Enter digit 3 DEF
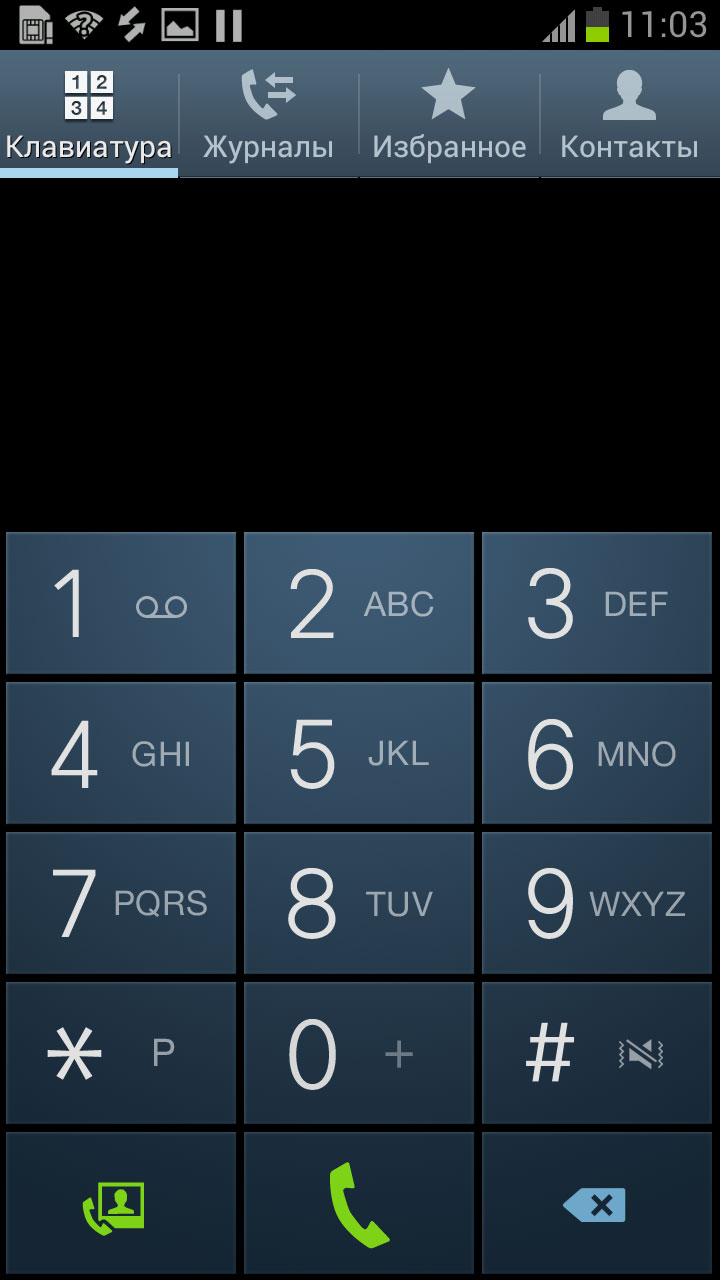Screen dimensions: 720x1280 [597, 603]
